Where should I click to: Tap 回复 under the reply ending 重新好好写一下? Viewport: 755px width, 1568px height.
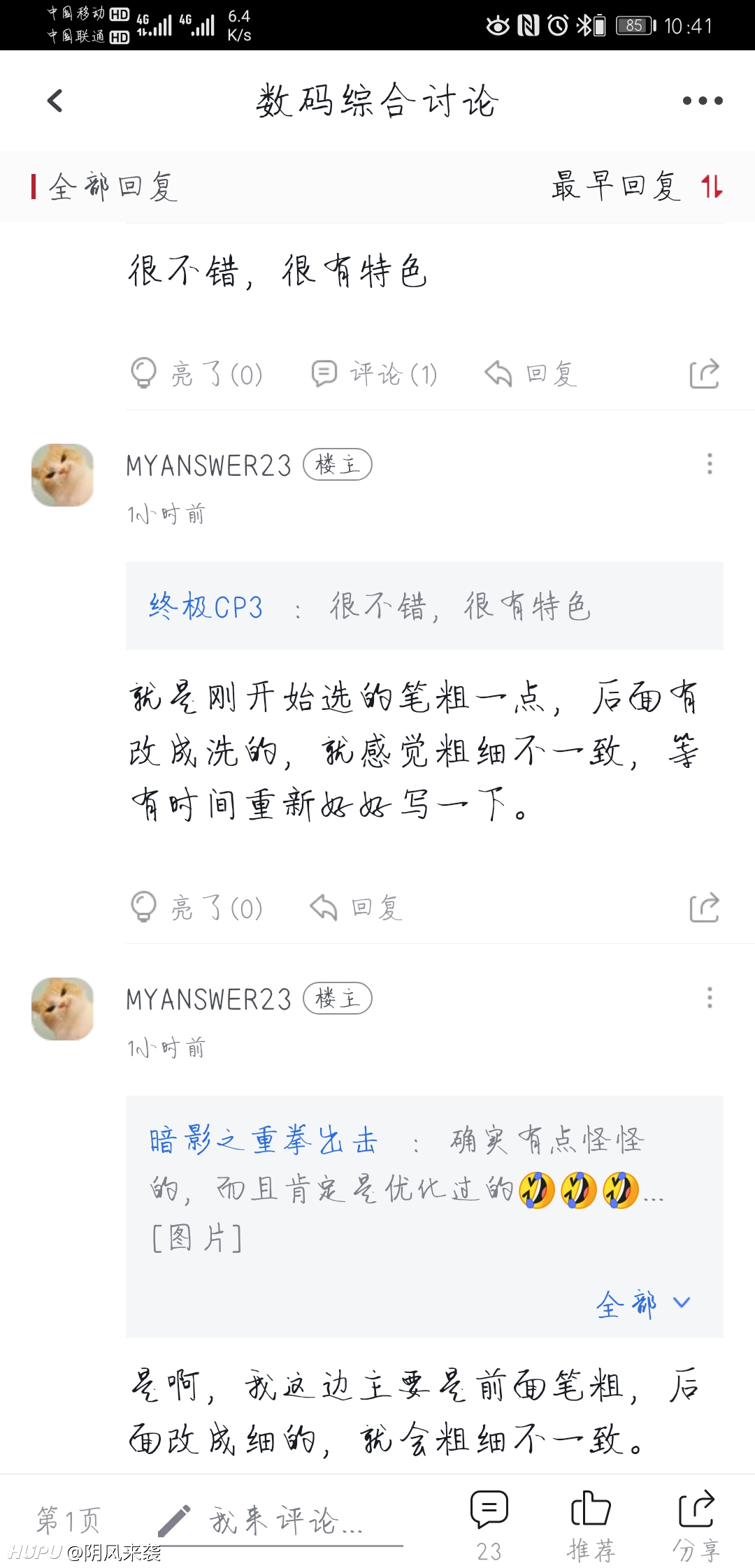356,908
